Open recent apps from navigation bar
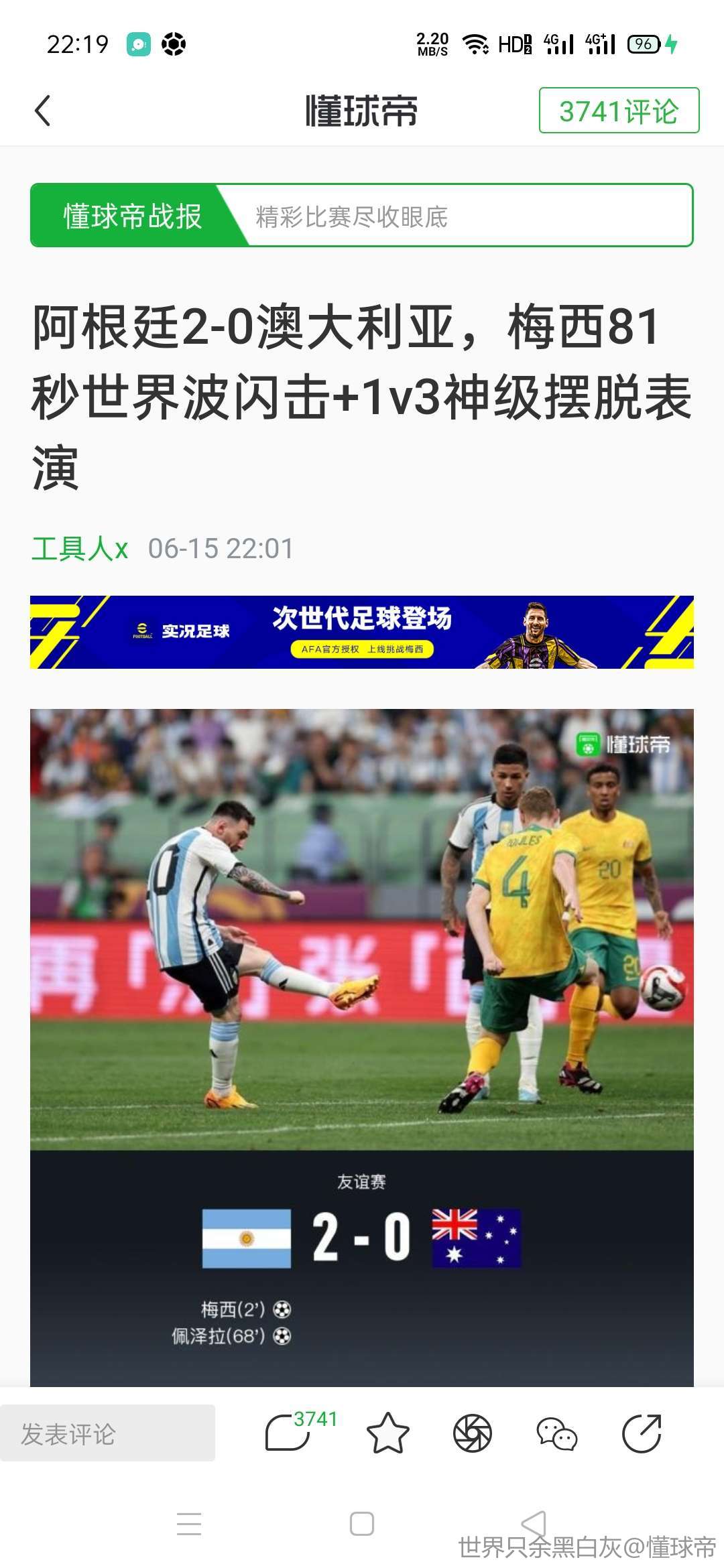The width and height of the screenshot is (724, 1568). 189,1523
